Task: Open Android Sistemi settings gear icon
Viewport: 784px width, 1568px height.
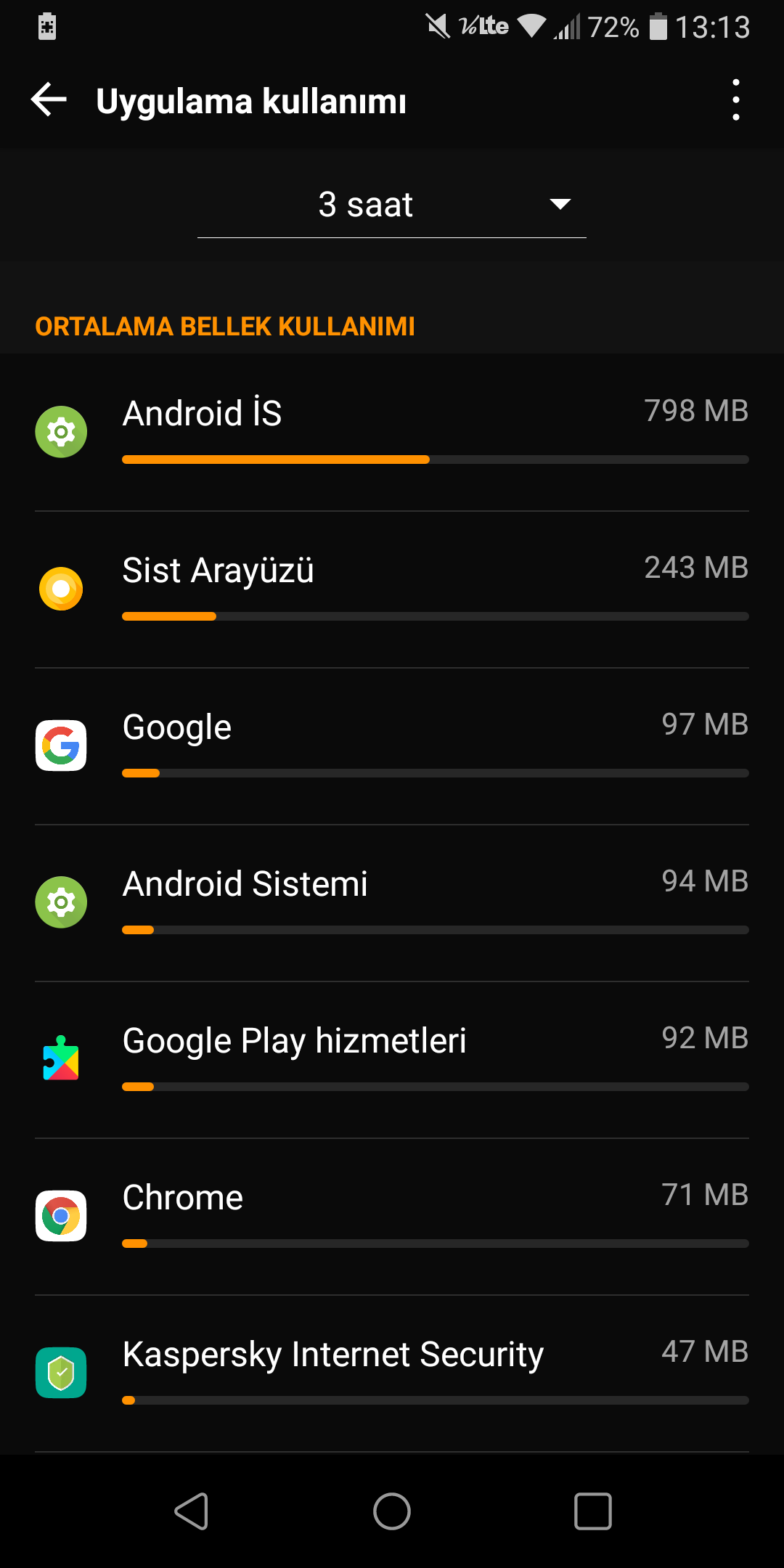Action: 61,902
